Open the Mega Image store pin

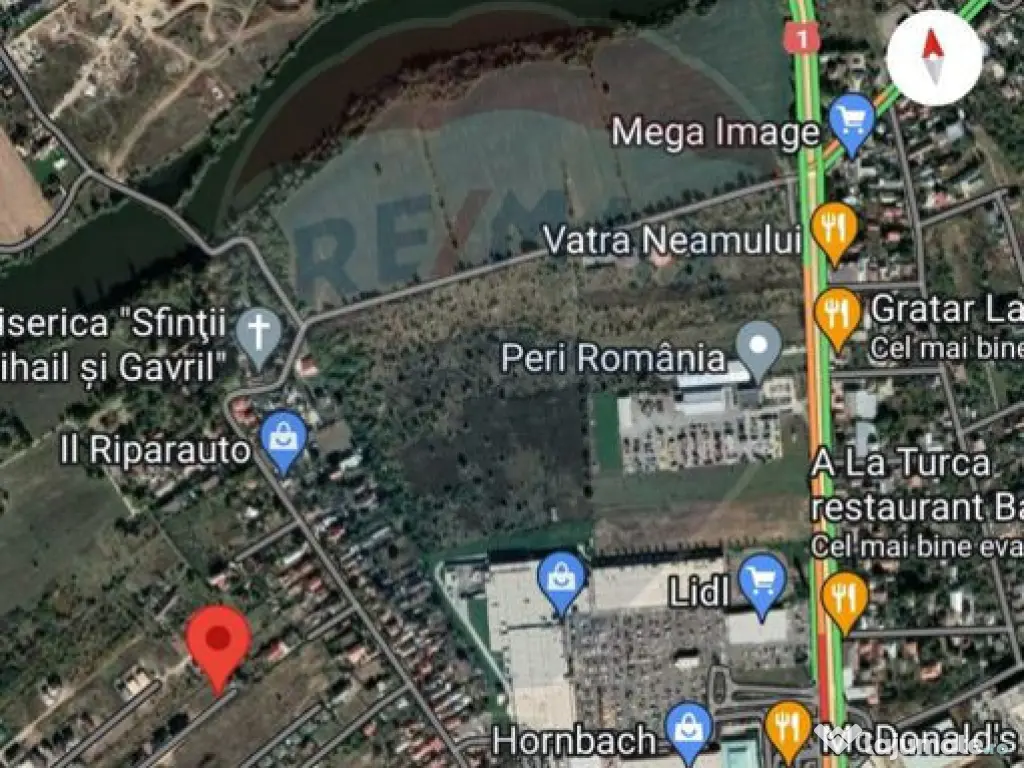tap(852, 122)
